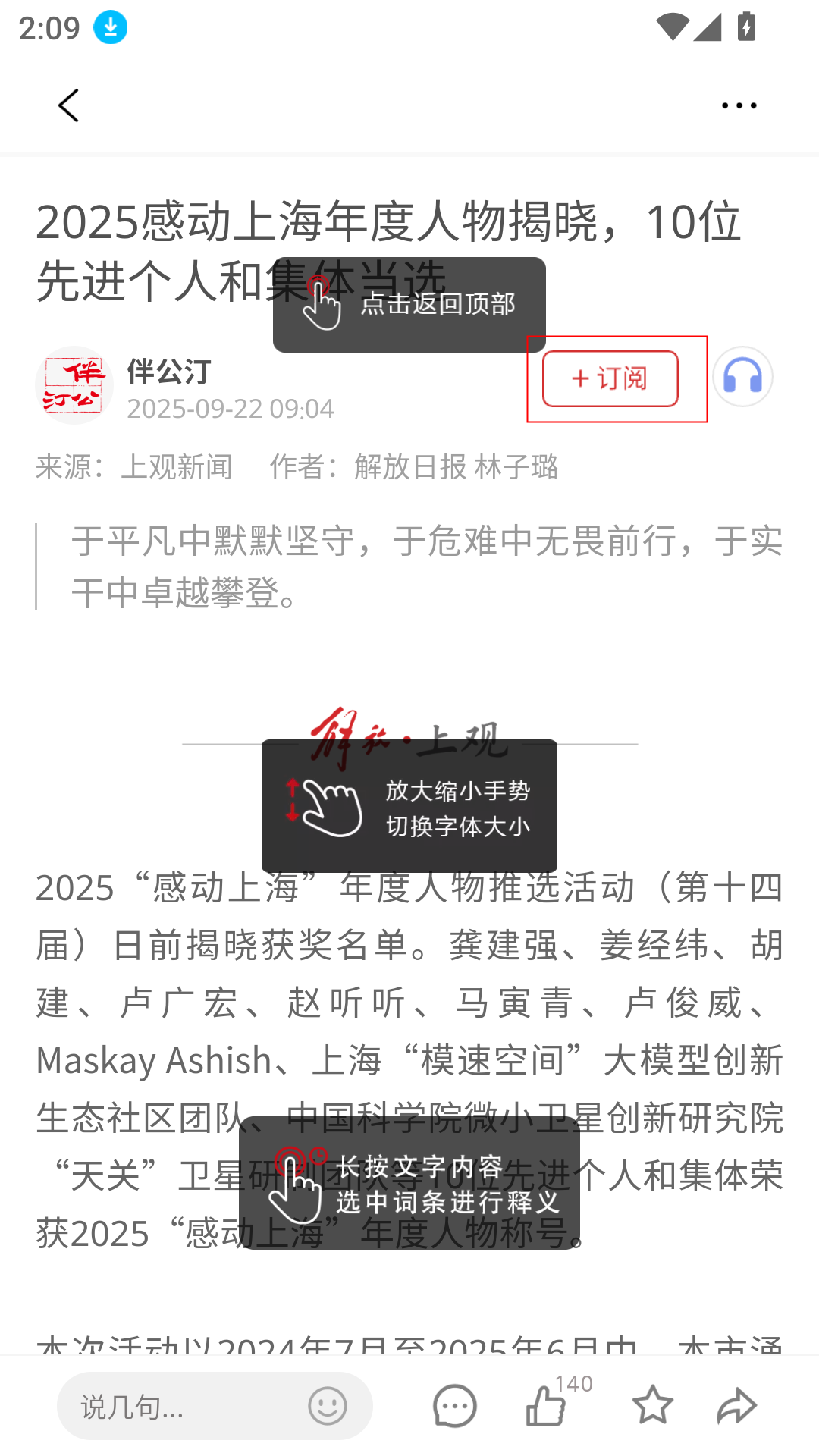The image size is (819, 1456).
Task: Open font size gesture tip overlay
Action: click(409, 805)
